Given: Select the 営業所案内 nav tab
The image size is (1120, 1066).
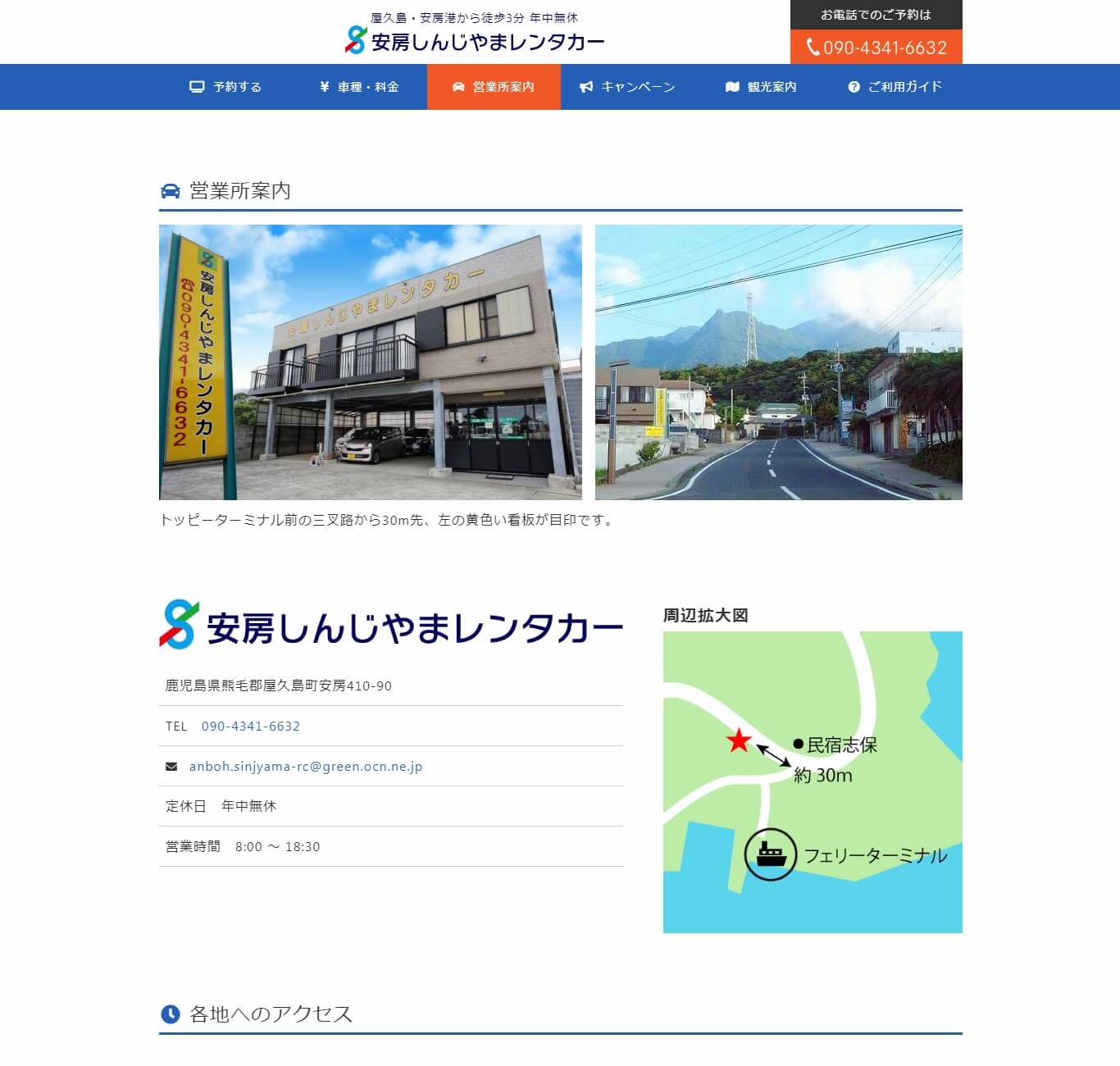Looking at the screenshot, I should click(494, 87).
